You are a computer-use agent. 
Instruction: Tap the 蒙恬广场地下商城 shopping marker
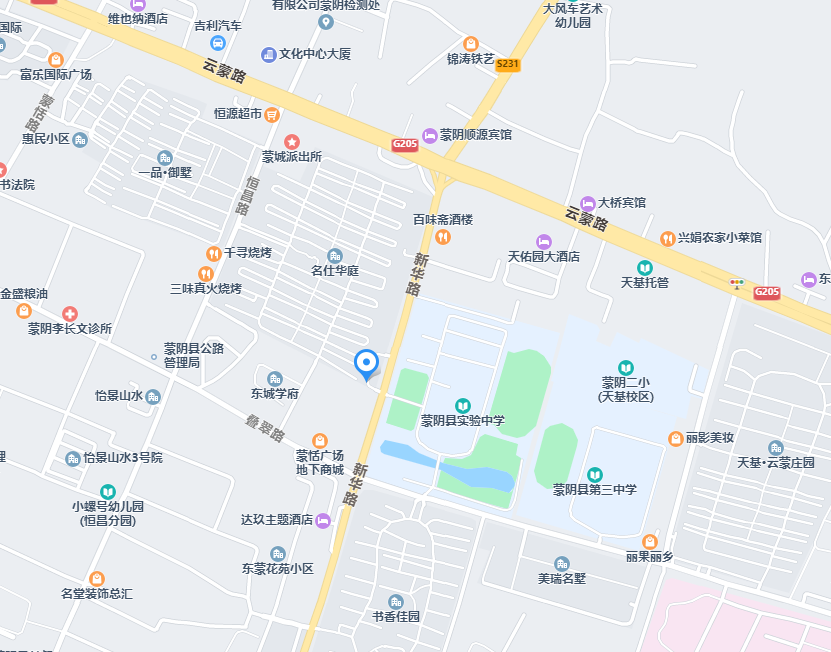tap(320, 441)
